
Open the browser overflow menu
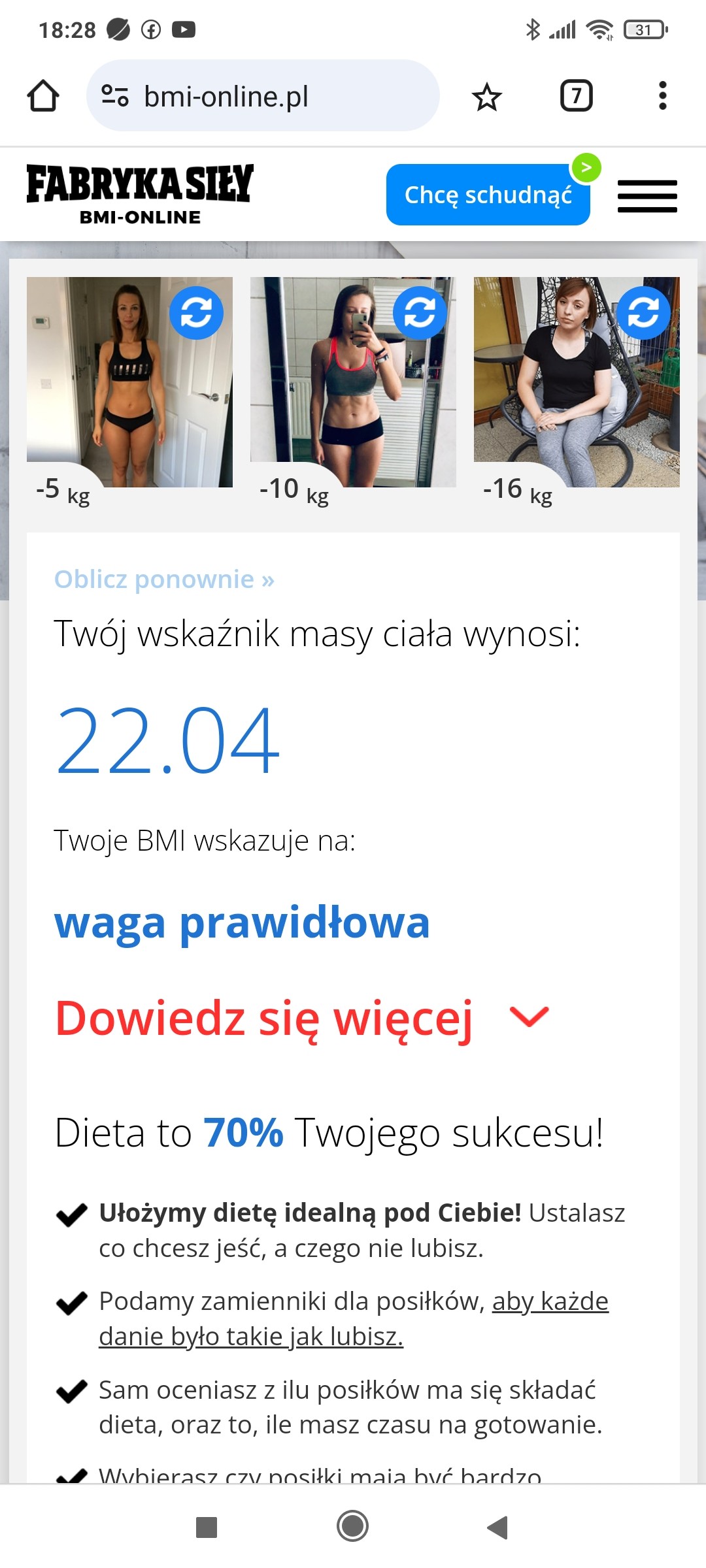pos(662,96)
